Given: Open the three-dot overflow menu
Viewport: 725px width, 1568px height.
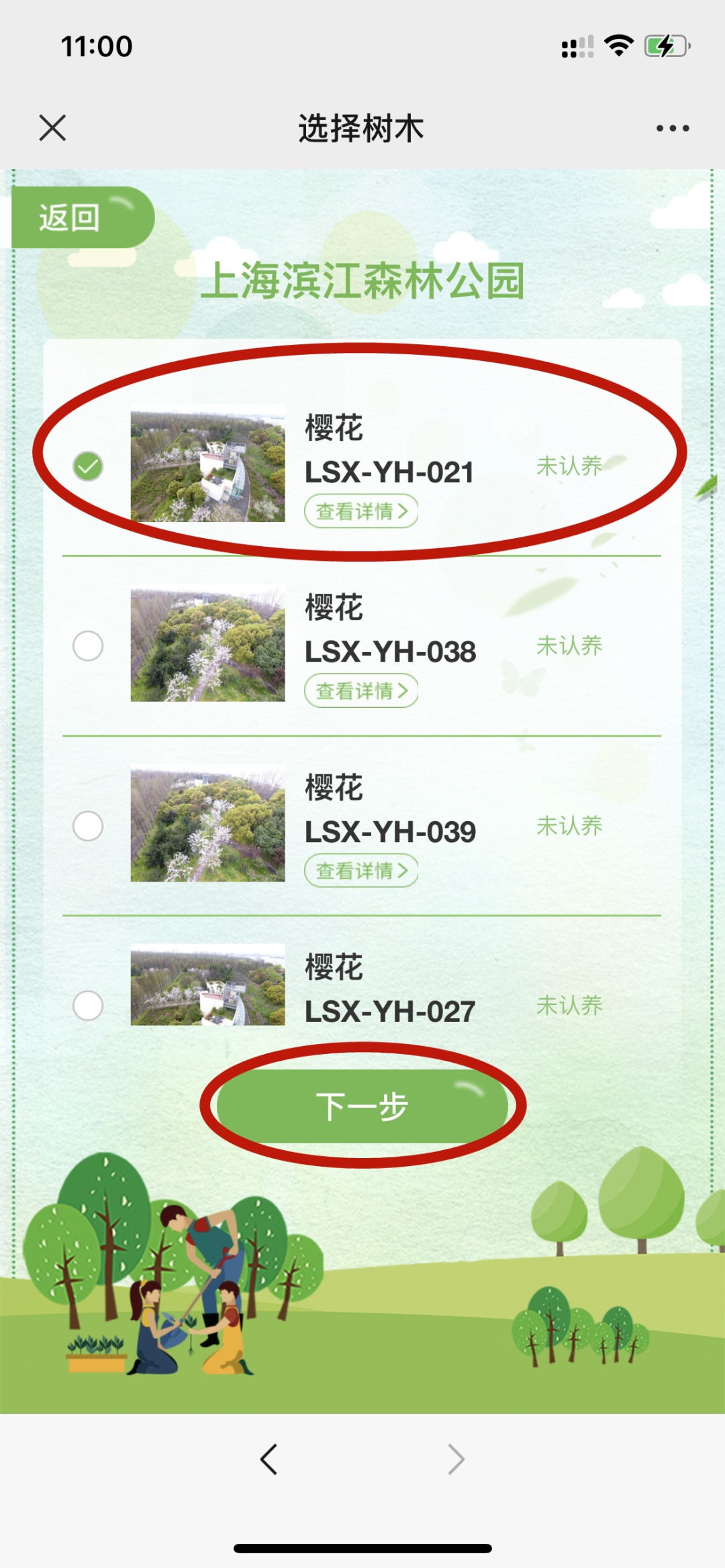Looking at the screenshot, I should pos(673,128).
